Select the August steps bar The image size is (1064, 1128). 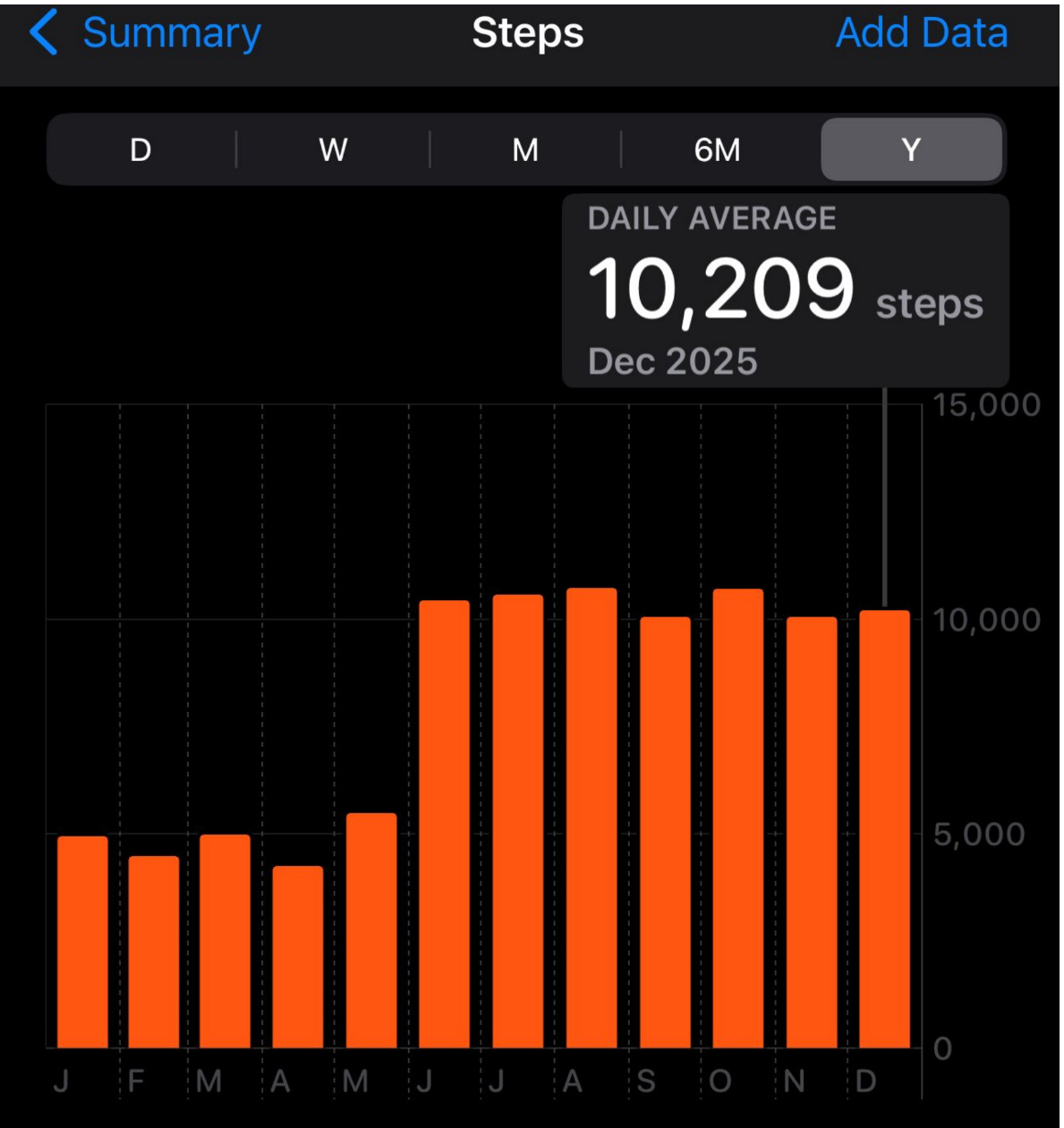[592, 818]
